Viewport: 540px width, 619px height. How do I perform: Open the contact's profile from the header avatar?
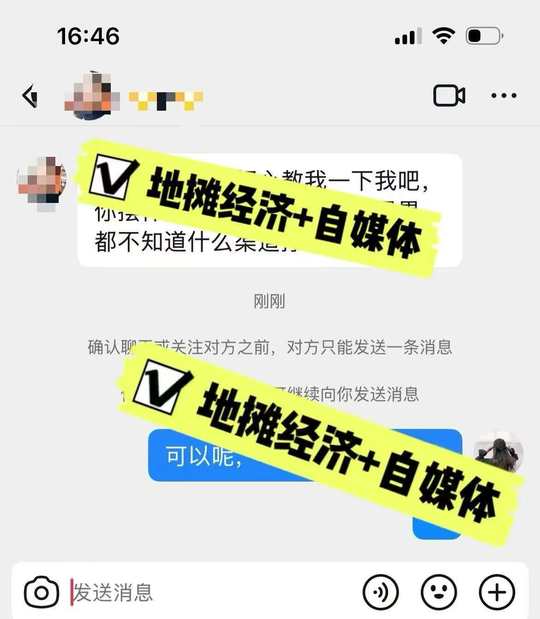[x=92, y=96]
